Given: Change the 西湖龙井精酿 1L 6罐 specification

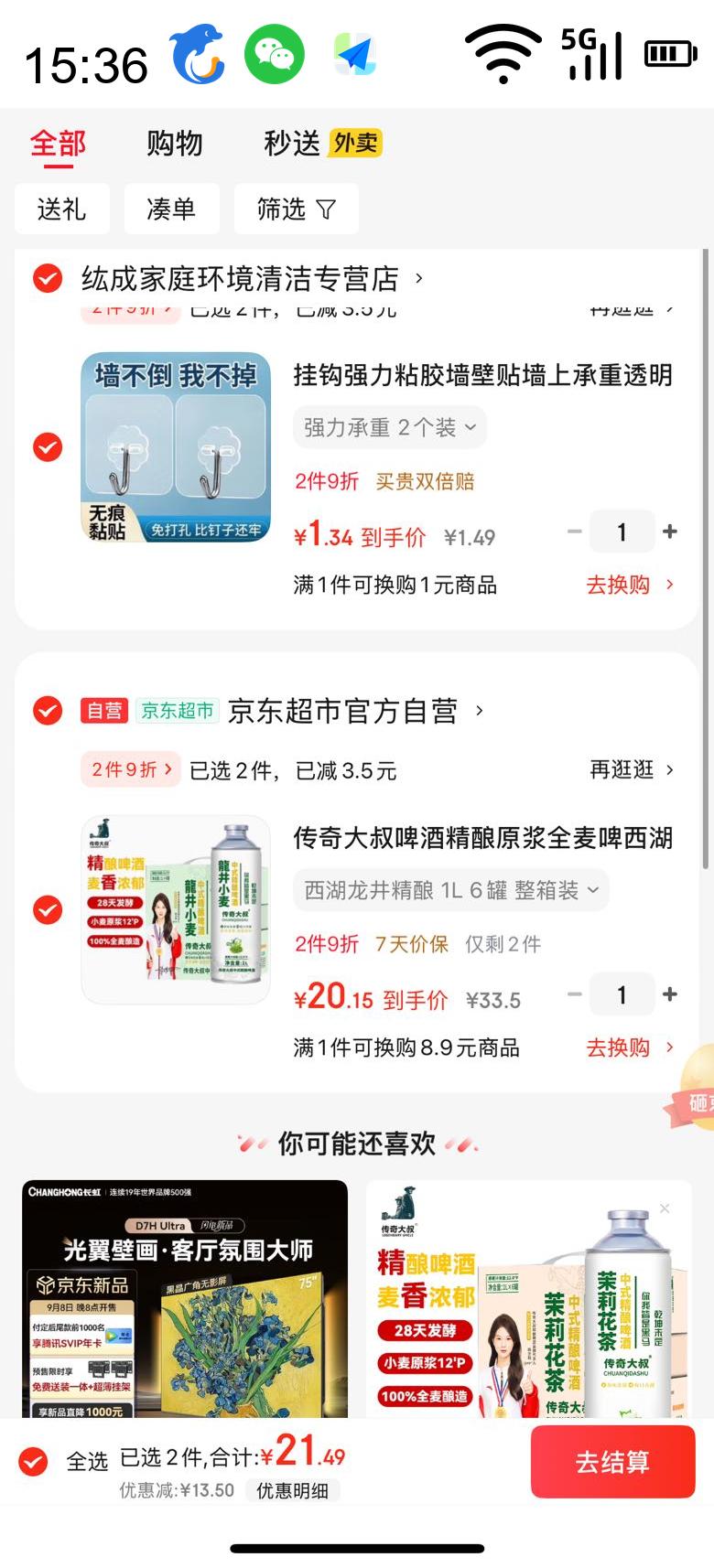Looking at the screenshot, I should pyautogui.click(x=450, y=890).
